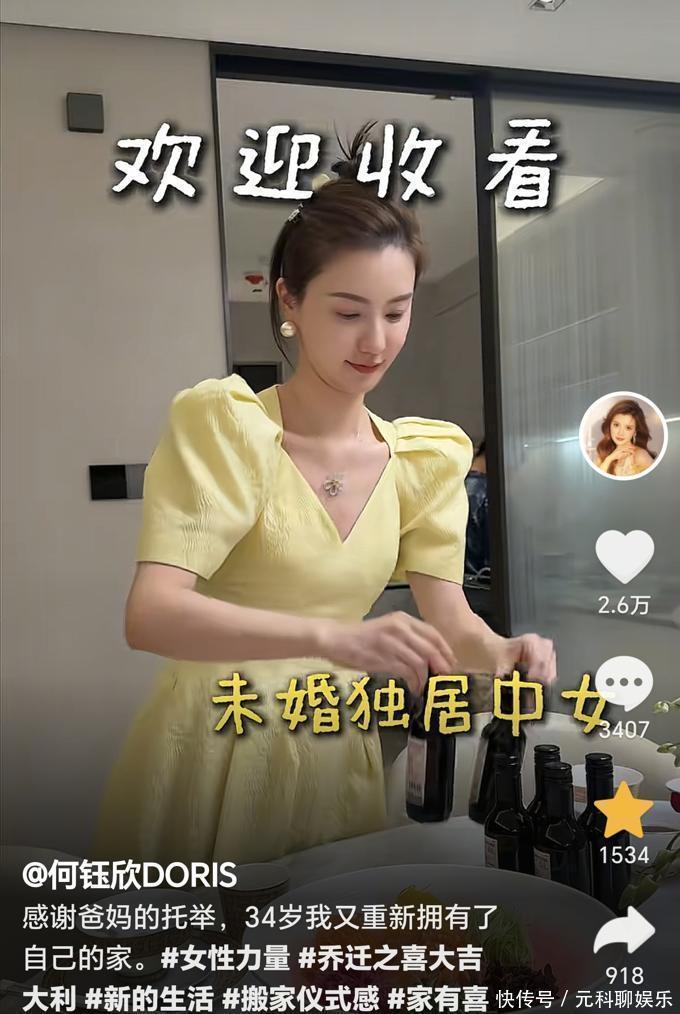Open the #搬家仪式感 hashtag
680x1014 pixels.
(x=300, y=998)
